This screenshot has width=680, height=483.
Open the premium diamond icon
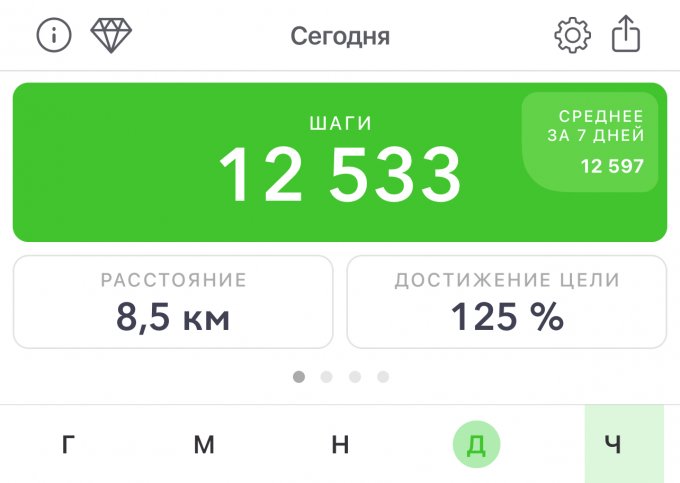[111, 36]
